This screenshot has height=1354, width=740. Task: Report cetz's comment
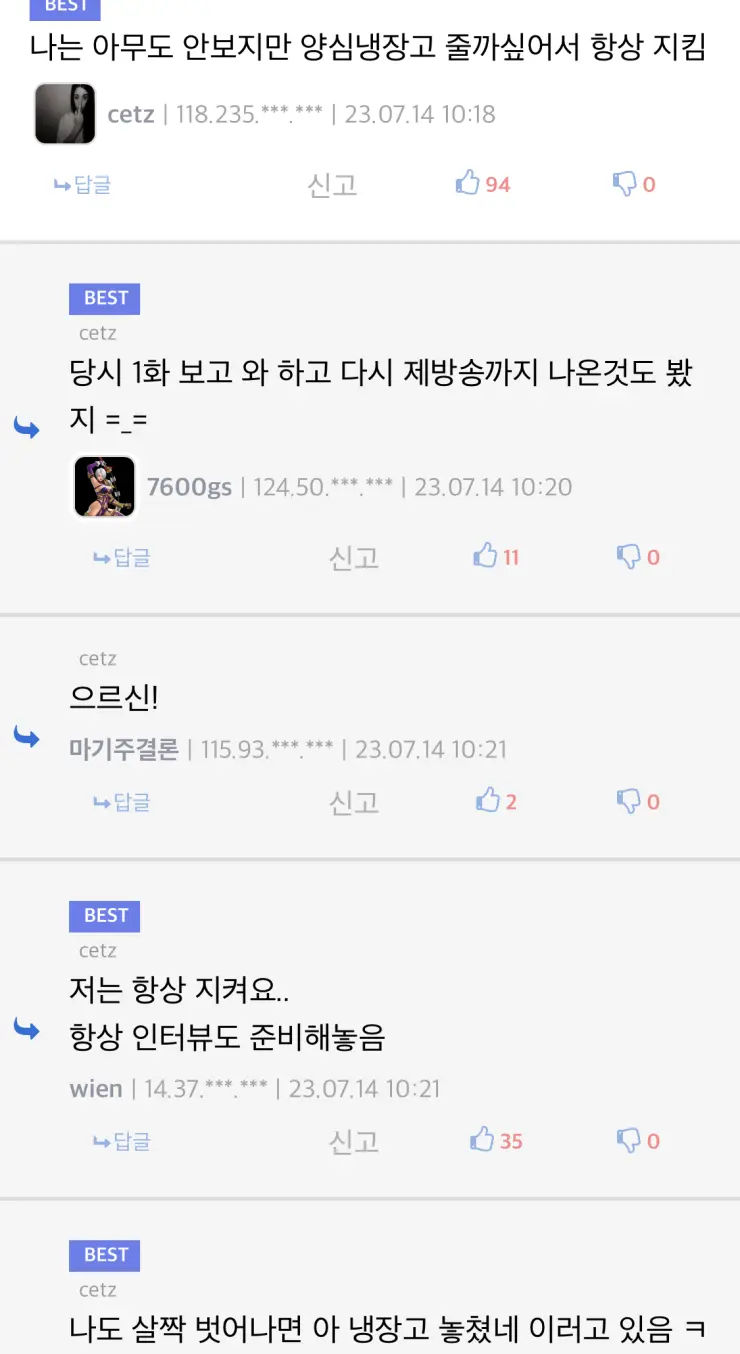(x=332, y=185)
